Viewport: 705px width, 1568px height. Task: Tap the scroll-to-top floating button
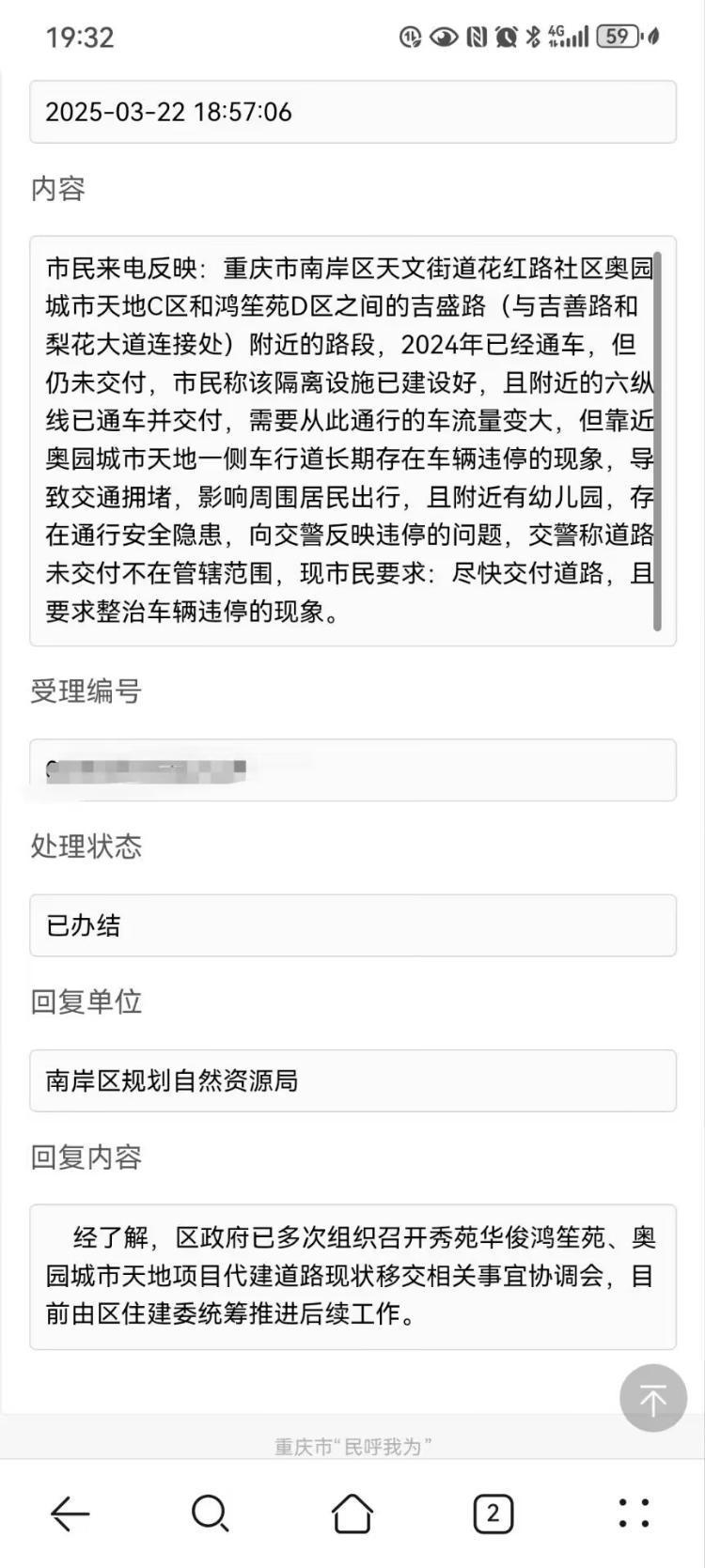(x=653, y=1398)
